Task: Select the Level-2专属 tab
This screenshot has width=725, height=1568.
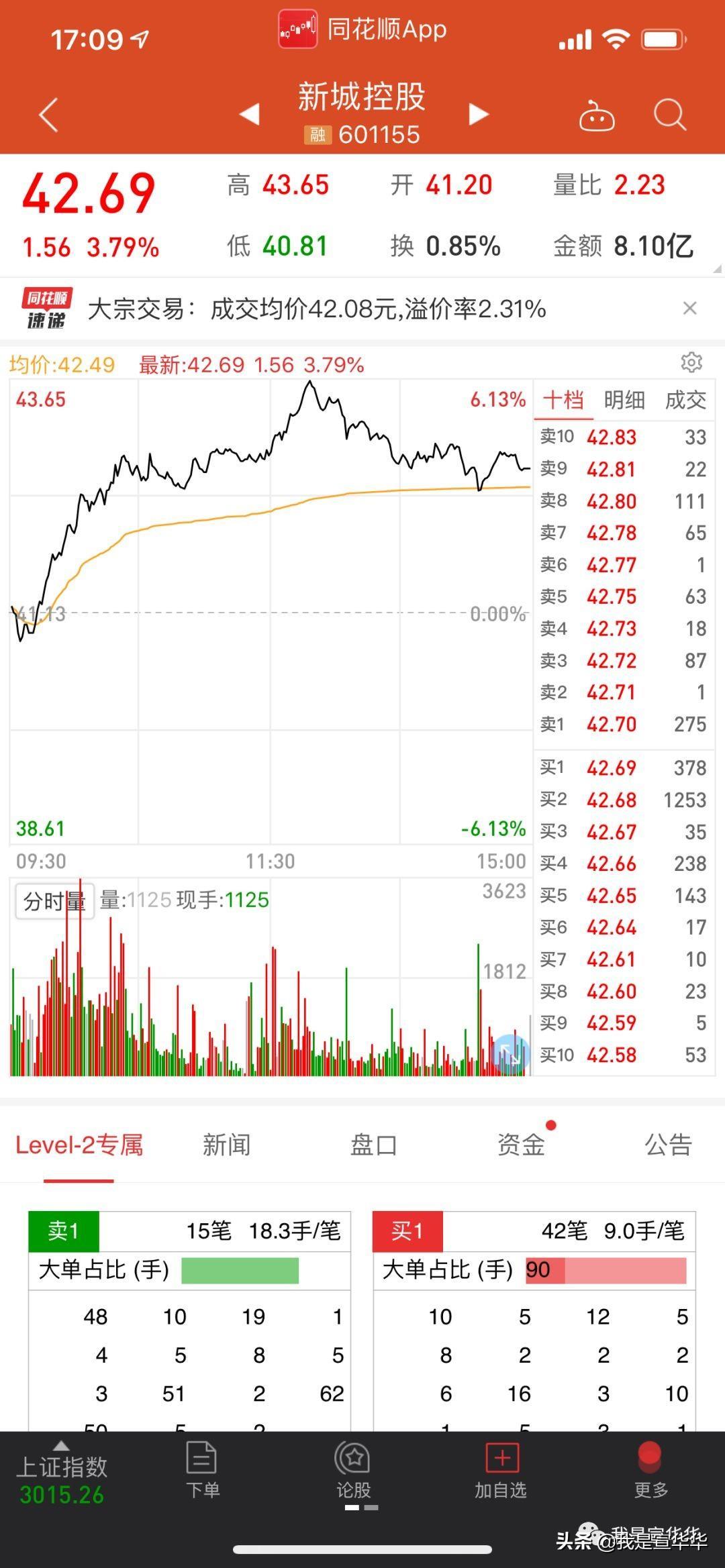Action: [x=79, y=1145]
